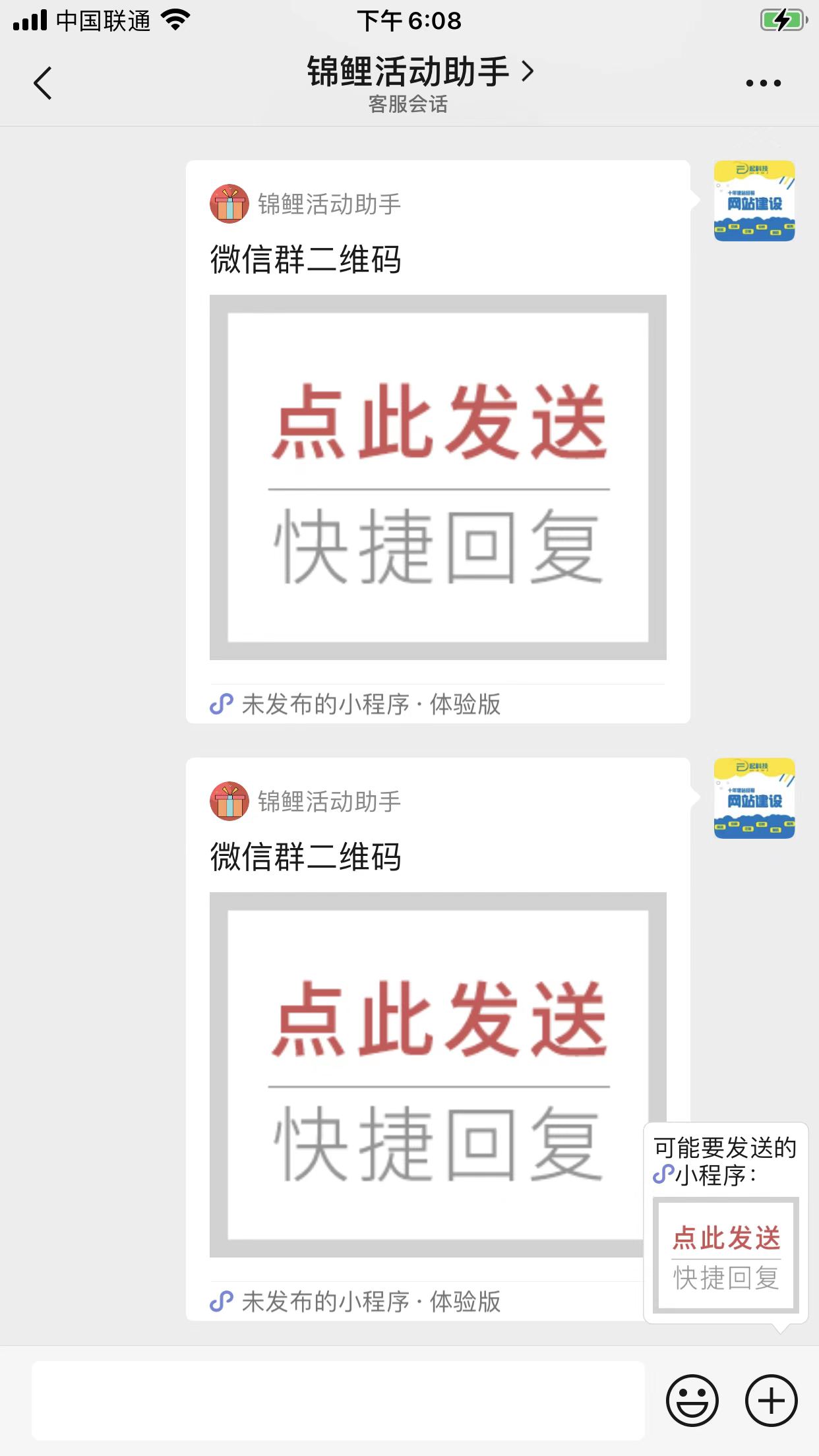Image resolution: width=819 pixels, height=1456 pixels.
Task: Open the plus attachment menu
Action: [x=771, y=1400]
